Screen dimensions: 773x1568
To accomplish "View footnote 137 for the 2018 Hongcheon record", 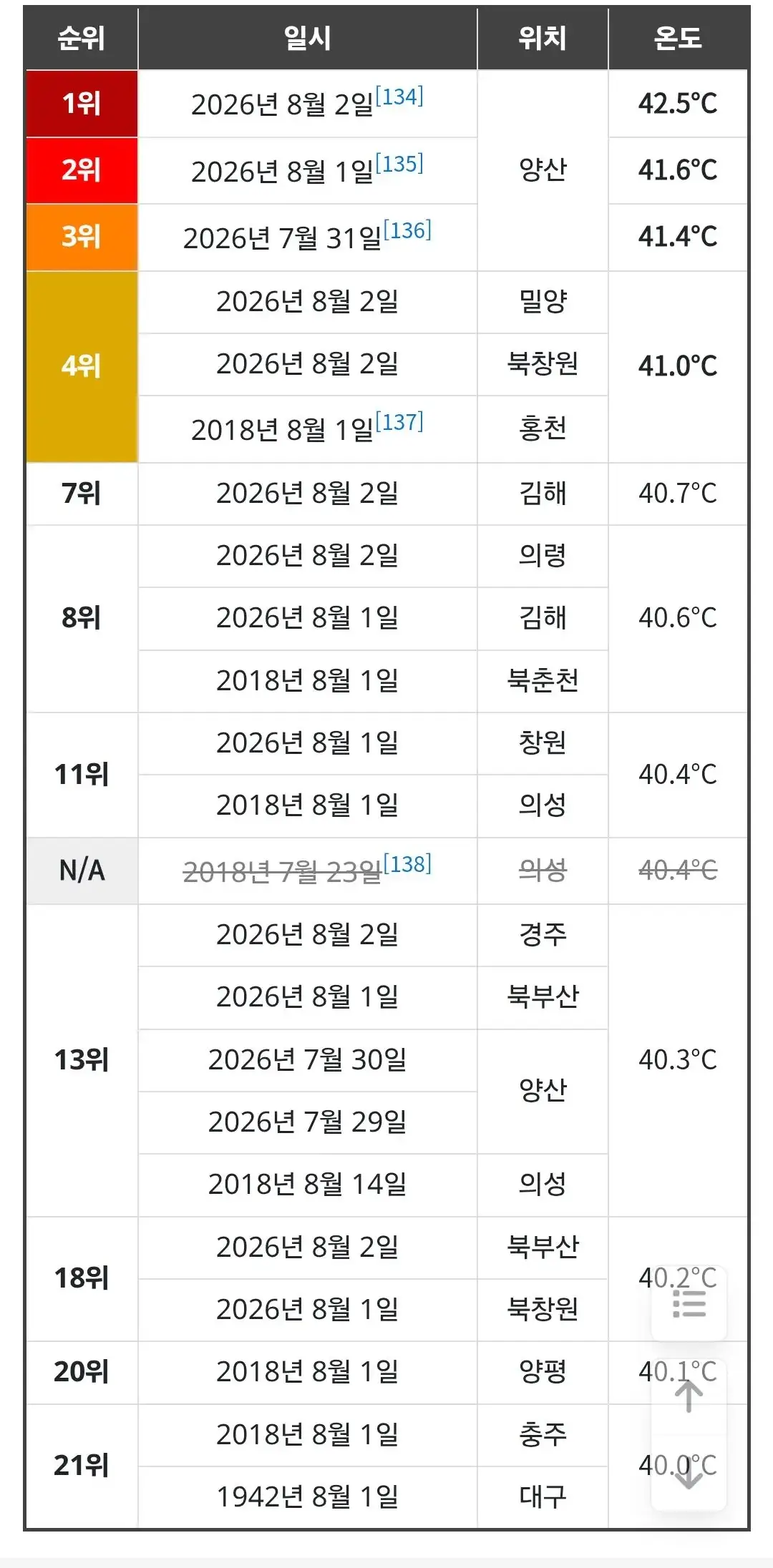I will pos(399,422).
